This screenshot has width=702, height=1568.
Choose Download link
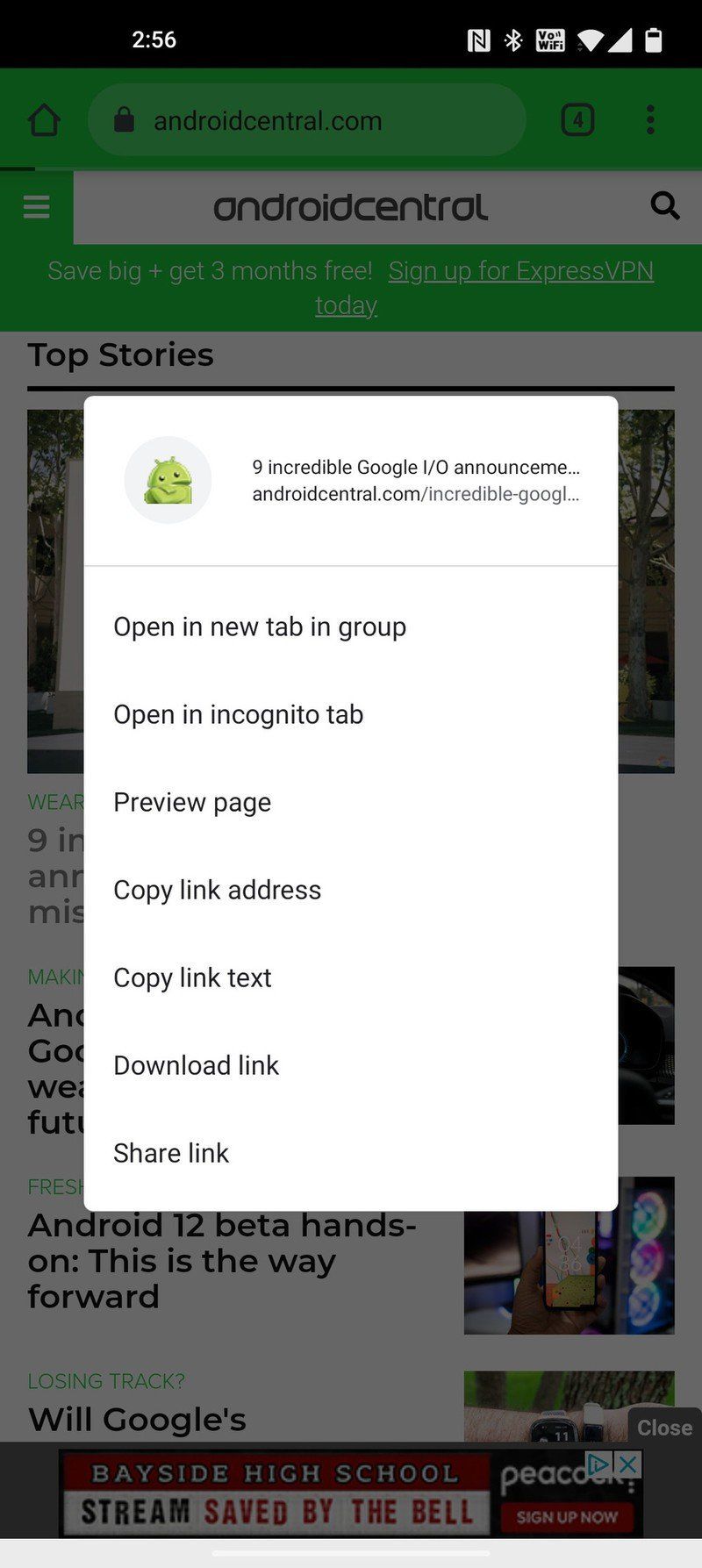pyautogui.click(x=196, y=1065)
